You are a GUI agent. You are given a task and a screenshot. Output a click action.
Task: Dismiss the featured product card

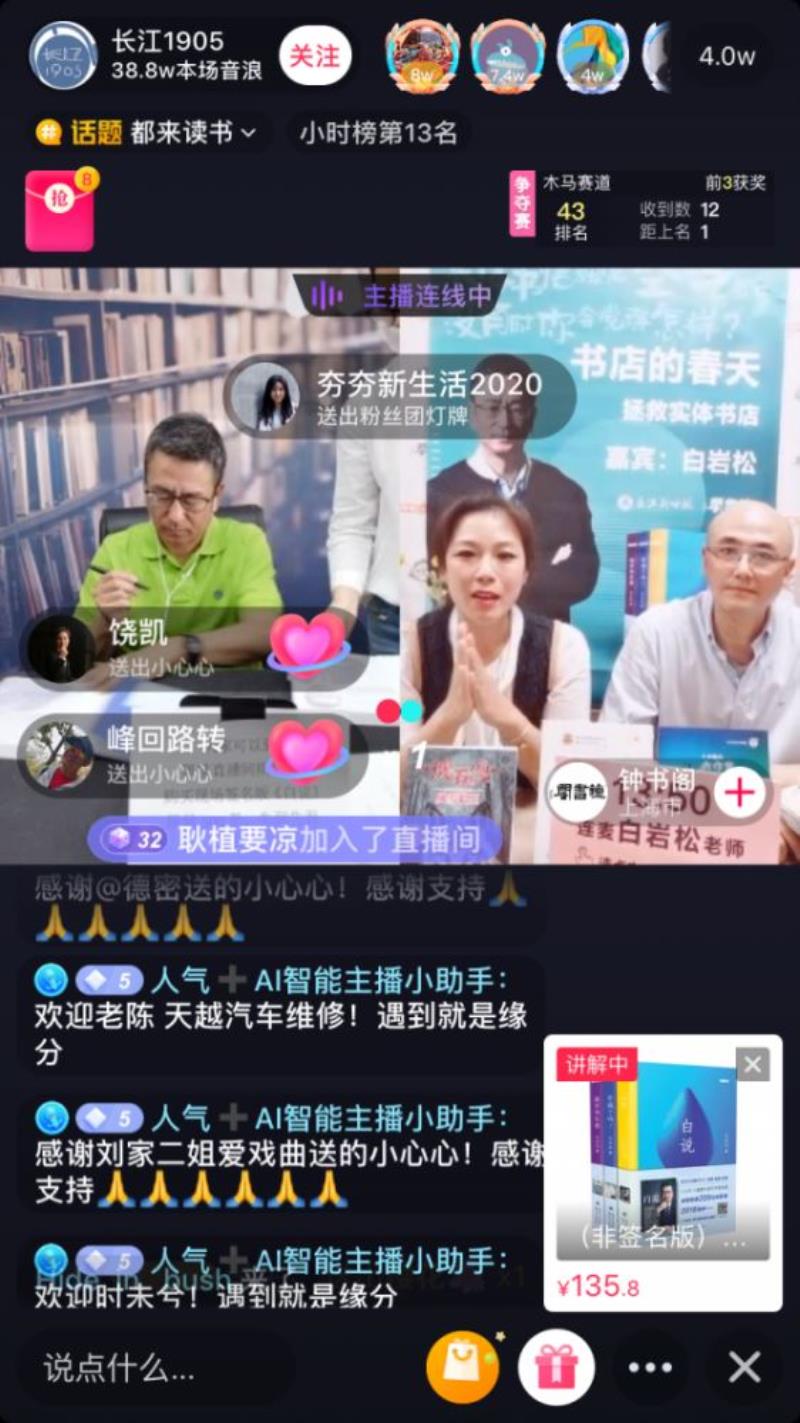tap(753, 1064)
